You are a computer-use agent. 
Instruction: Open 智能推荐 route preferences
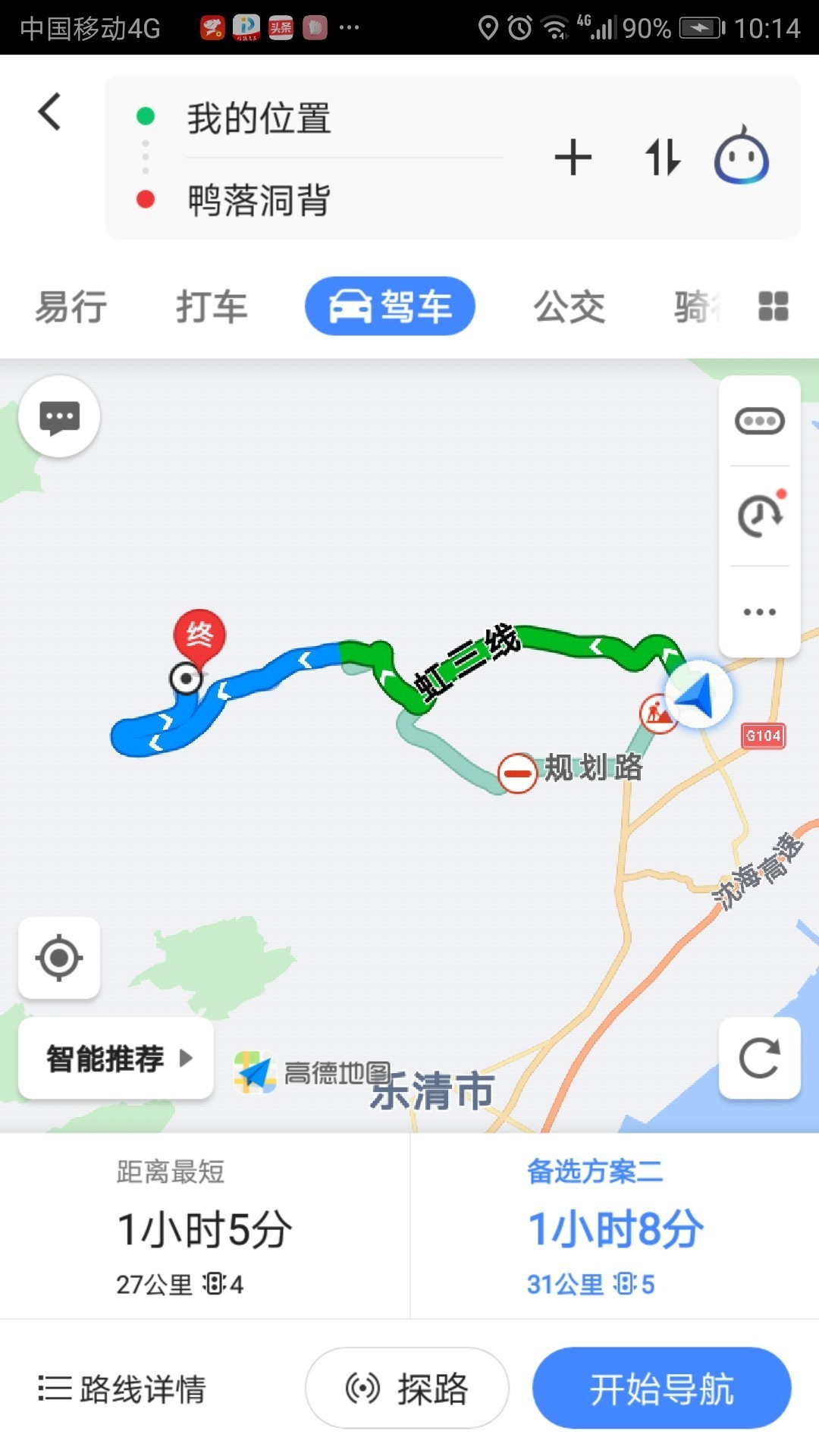(x=116, y=1058)
